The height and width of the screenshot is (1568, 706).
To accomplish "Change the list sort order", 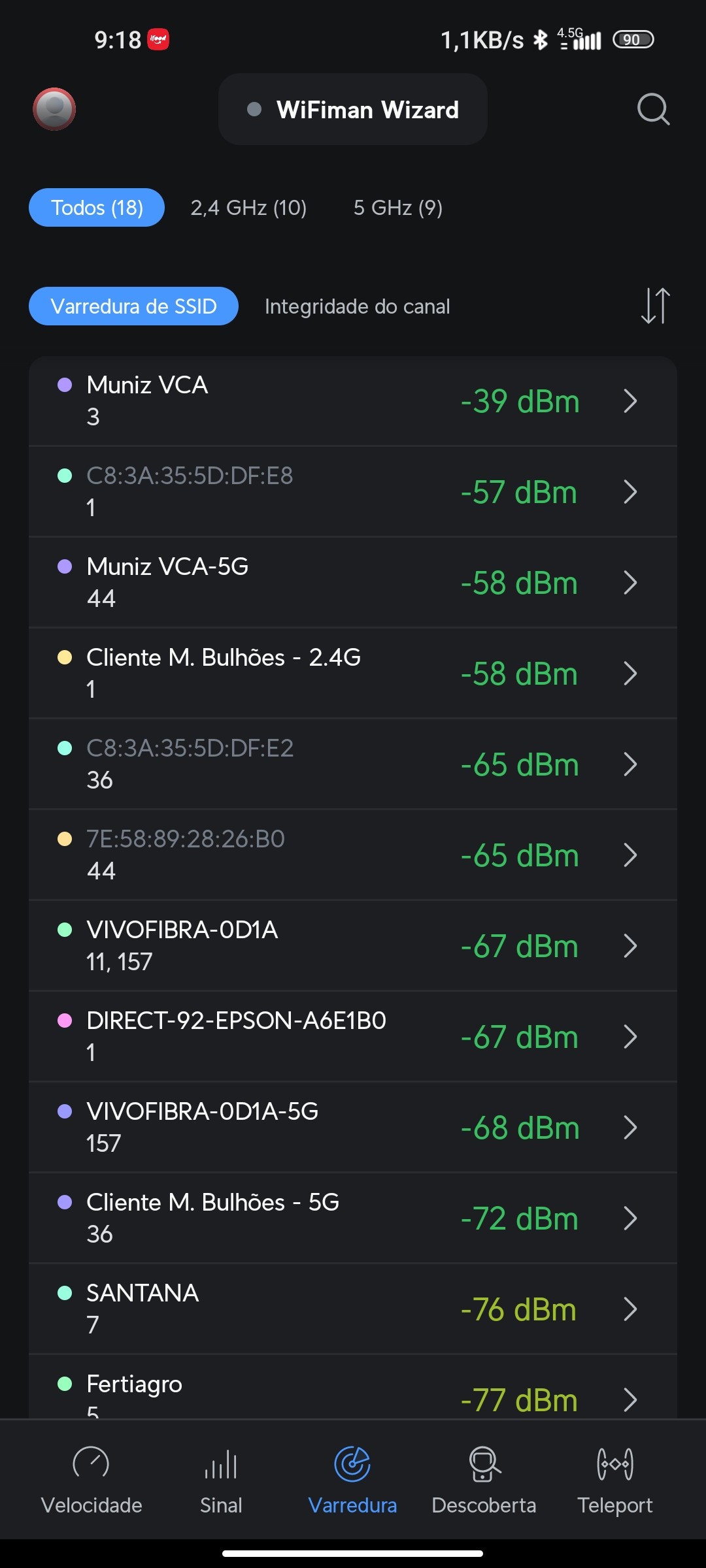I will [x=655, y=306].
